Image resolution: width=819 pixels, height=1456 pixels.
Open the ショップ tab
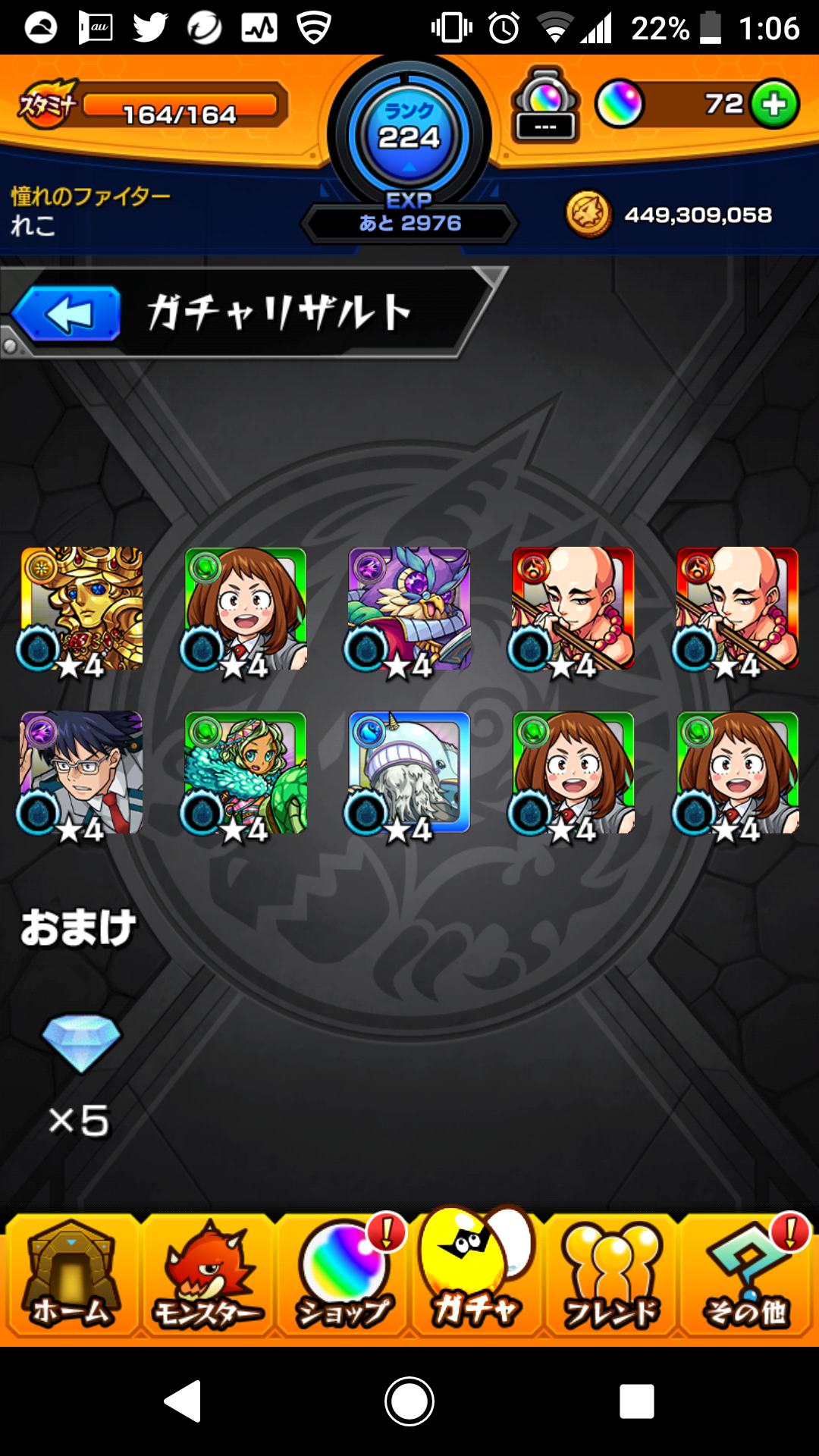[x=343, y=1276]
